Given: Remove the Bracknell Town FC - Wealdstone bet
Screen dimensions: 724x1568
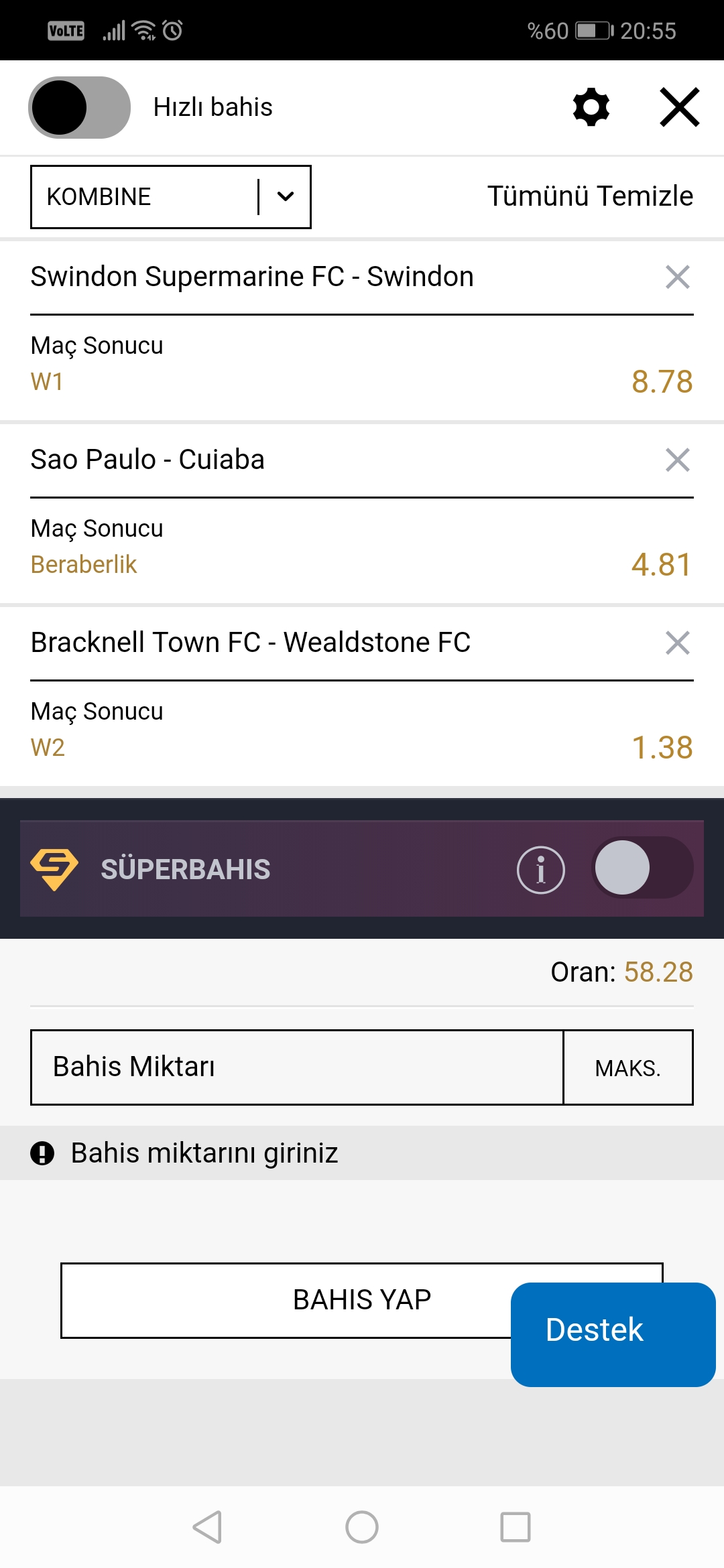Looking at the screenshot, I should pyautogui.click(x=678, y=643).
